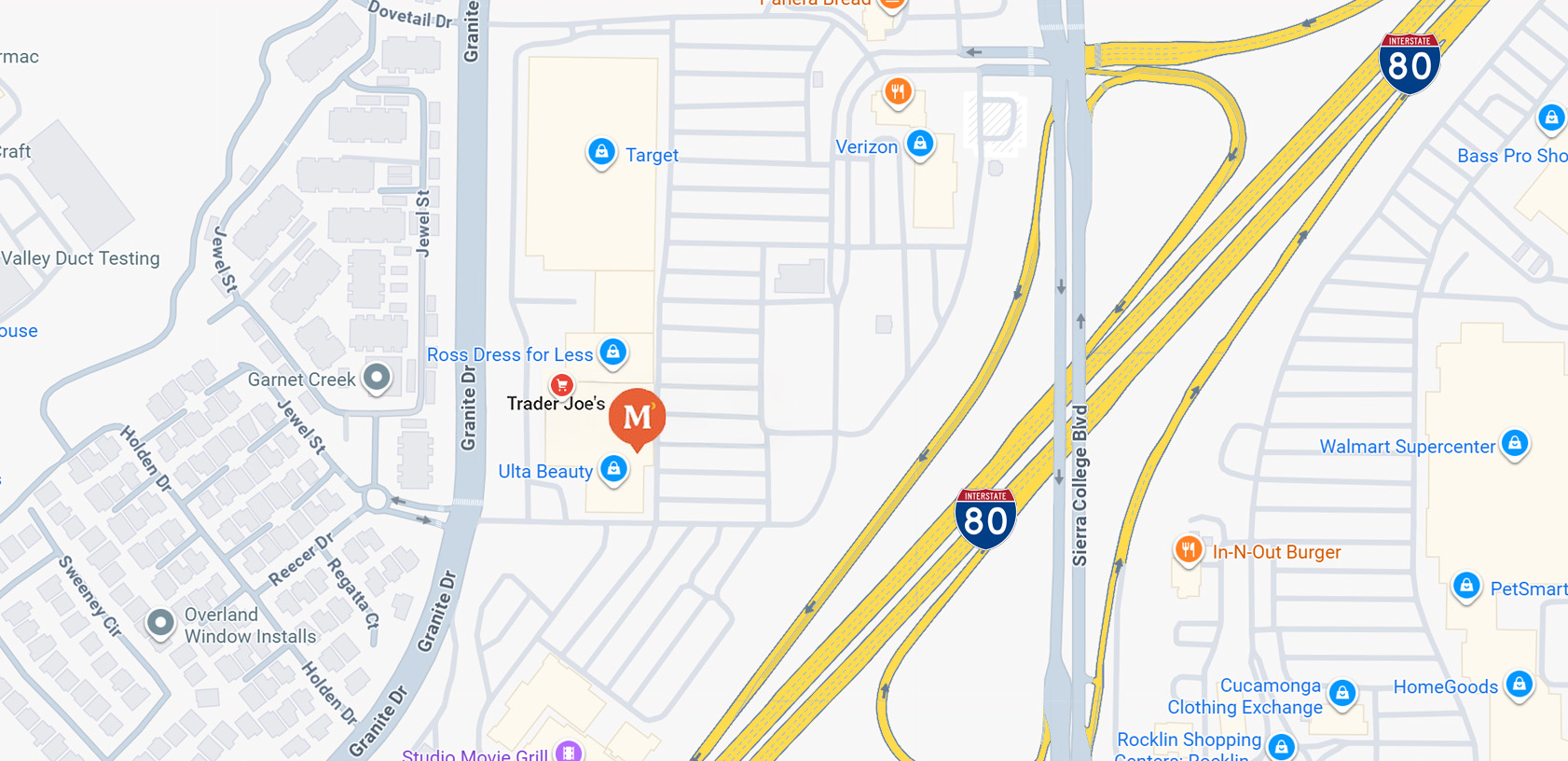Screen dimensions: 1568x761
Task: Select the Studio Movie Grill marker
Action: pos(569,751)
